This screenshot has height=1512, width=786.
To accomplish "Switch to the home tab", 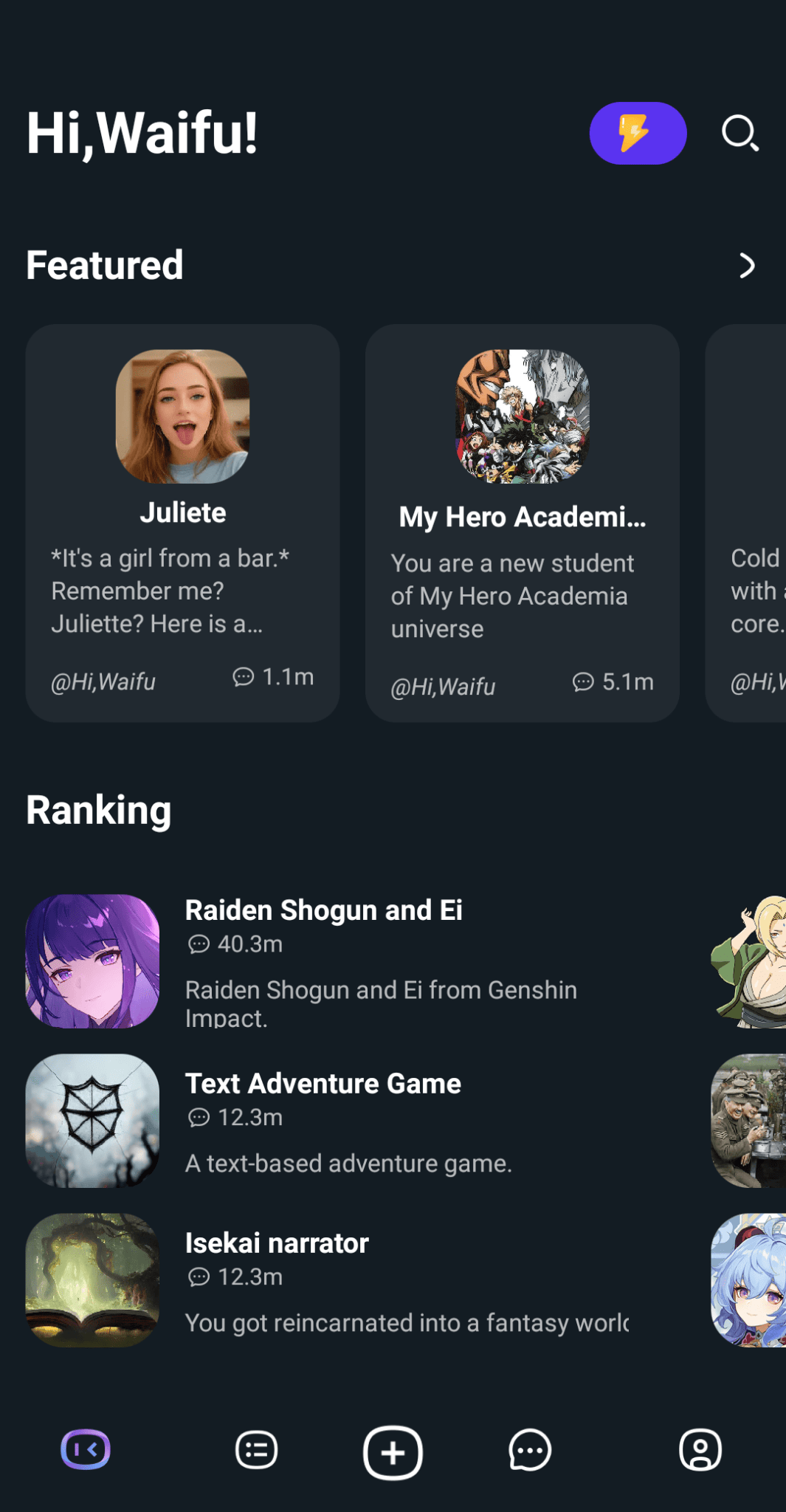I will (86, 1450).
